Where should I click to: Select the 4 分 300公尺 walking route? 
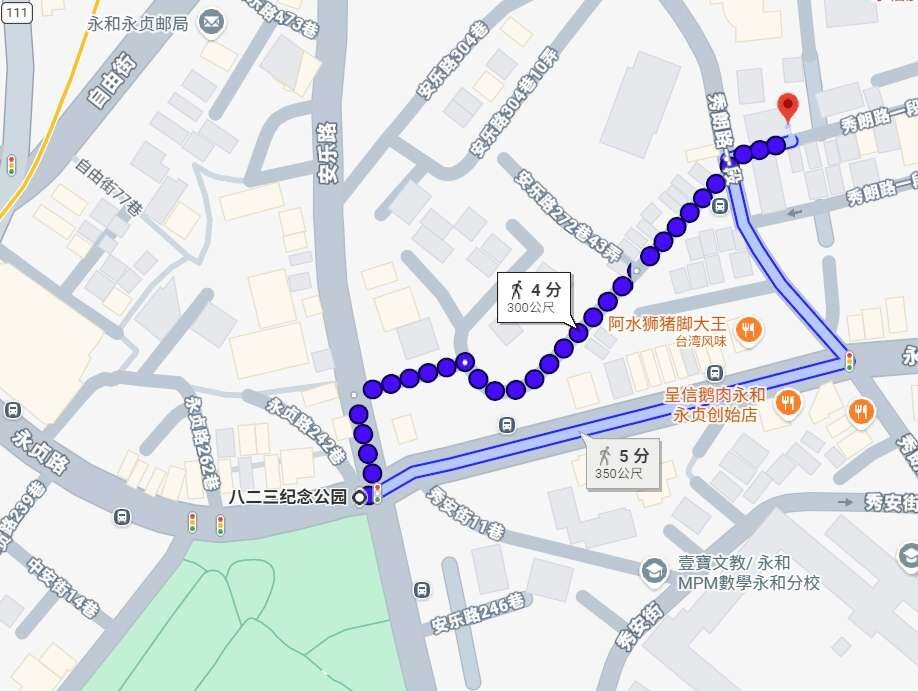[536, 298]
